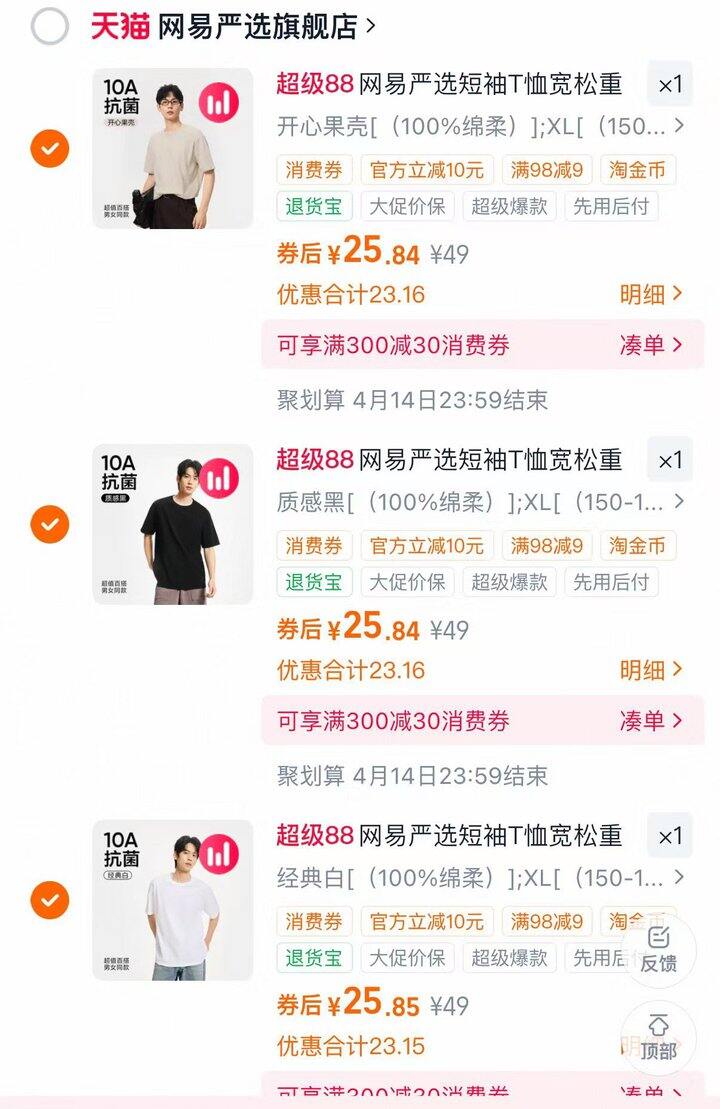Open the 经典白 T-shirt product image
This screenshot has width=720, height=1109.
(173, 900)
